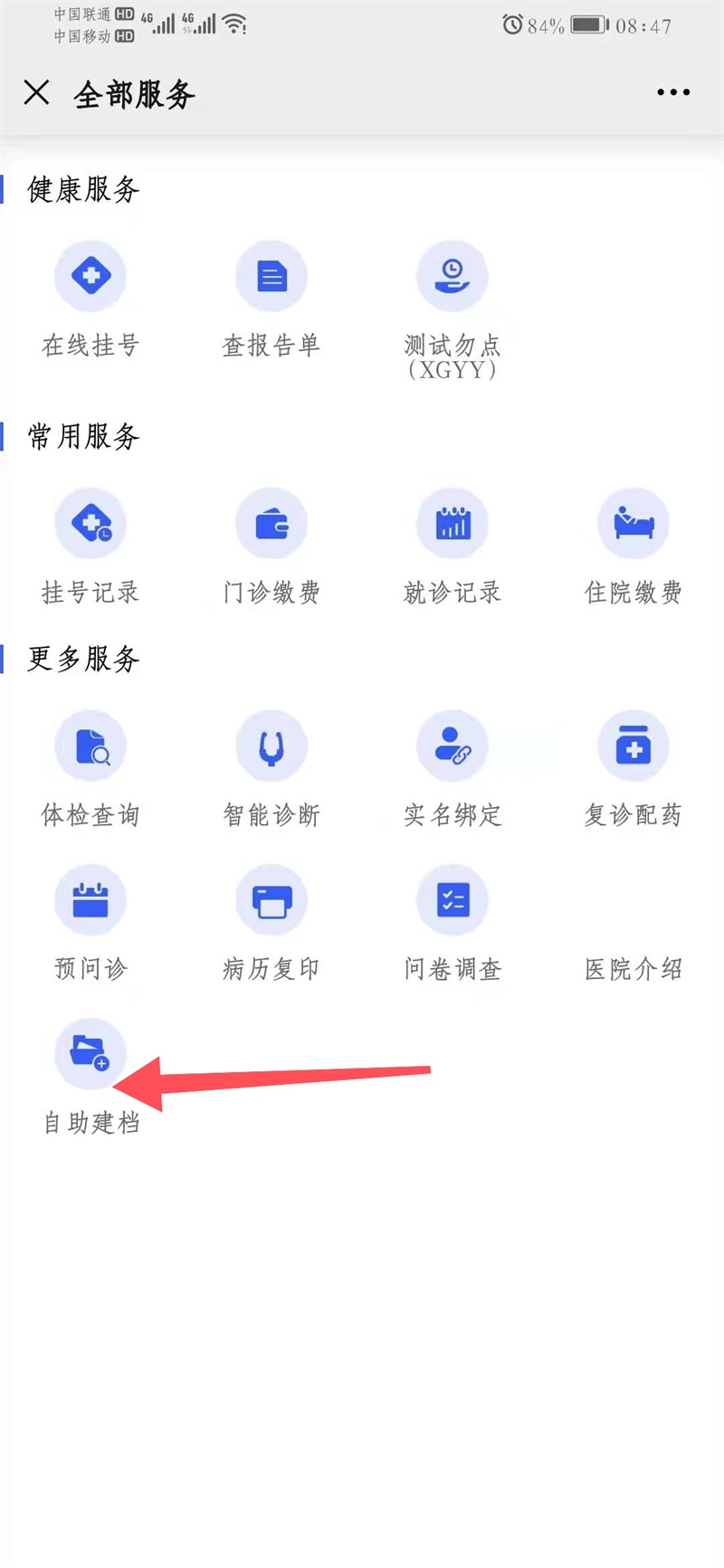Screen dimensions: 724x1568
Task: Open 门诊缴费 outpatient payment
Action: click(271, 524)
